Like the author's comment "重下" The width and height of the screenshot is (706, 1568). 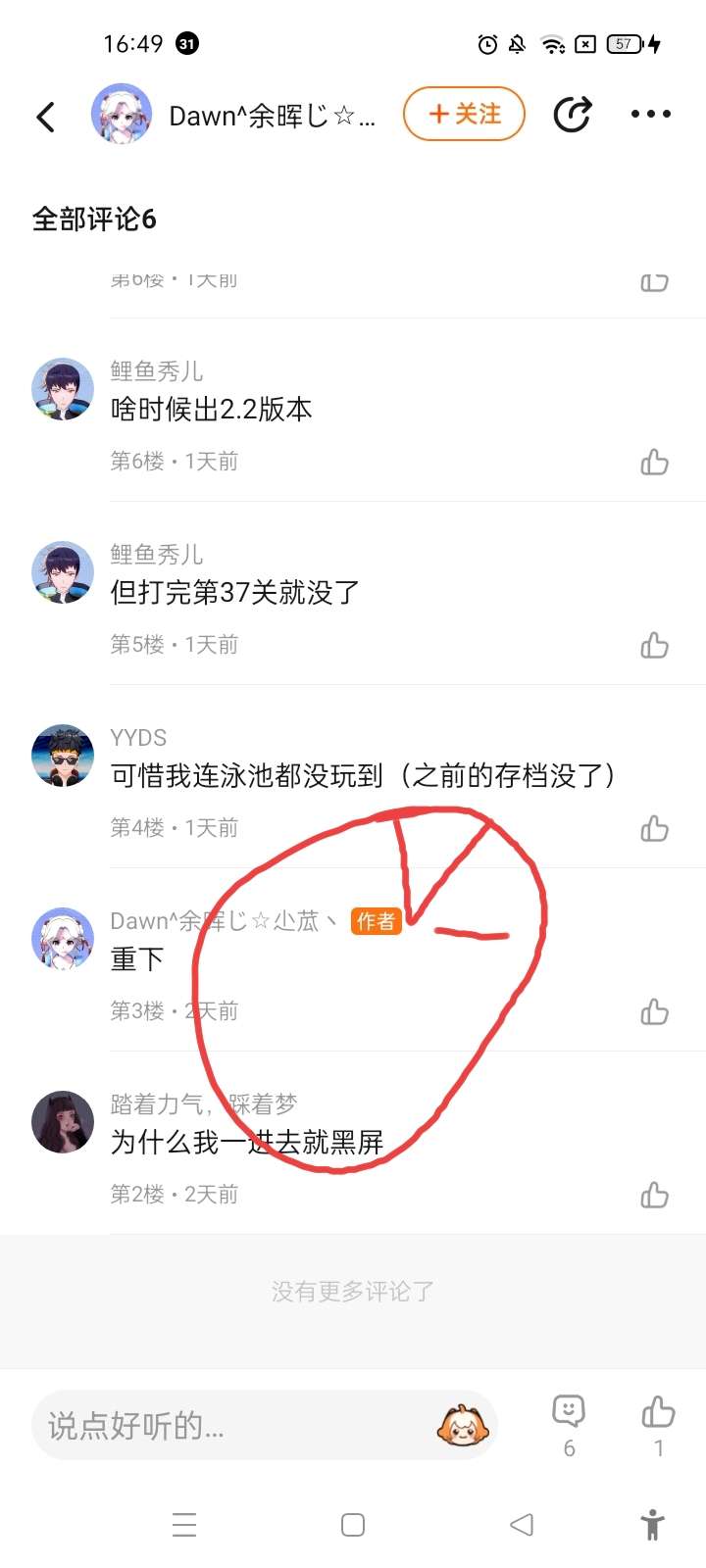pyautogui.click(x=654, y=1011)
